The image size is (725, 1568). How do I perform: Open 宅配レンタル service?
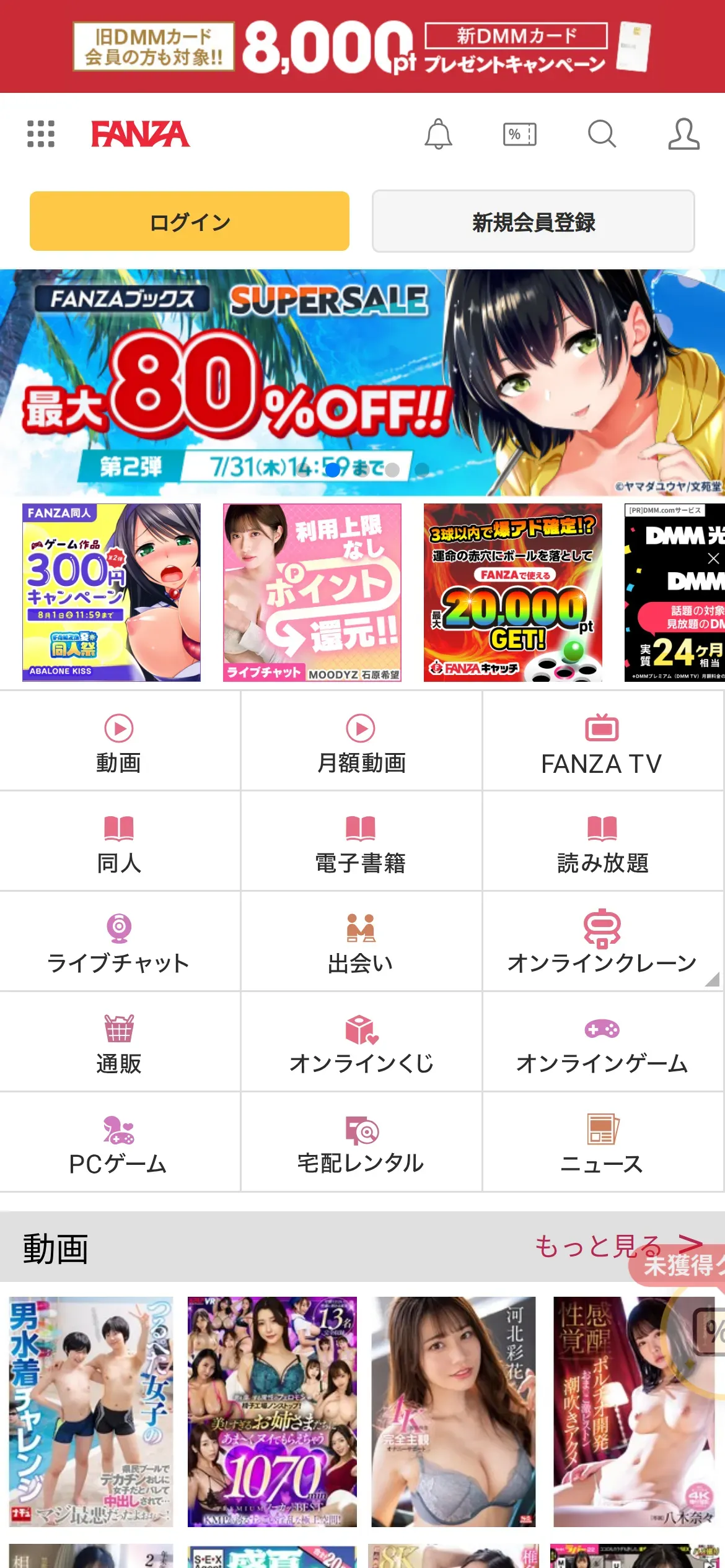coord(361,1143)
